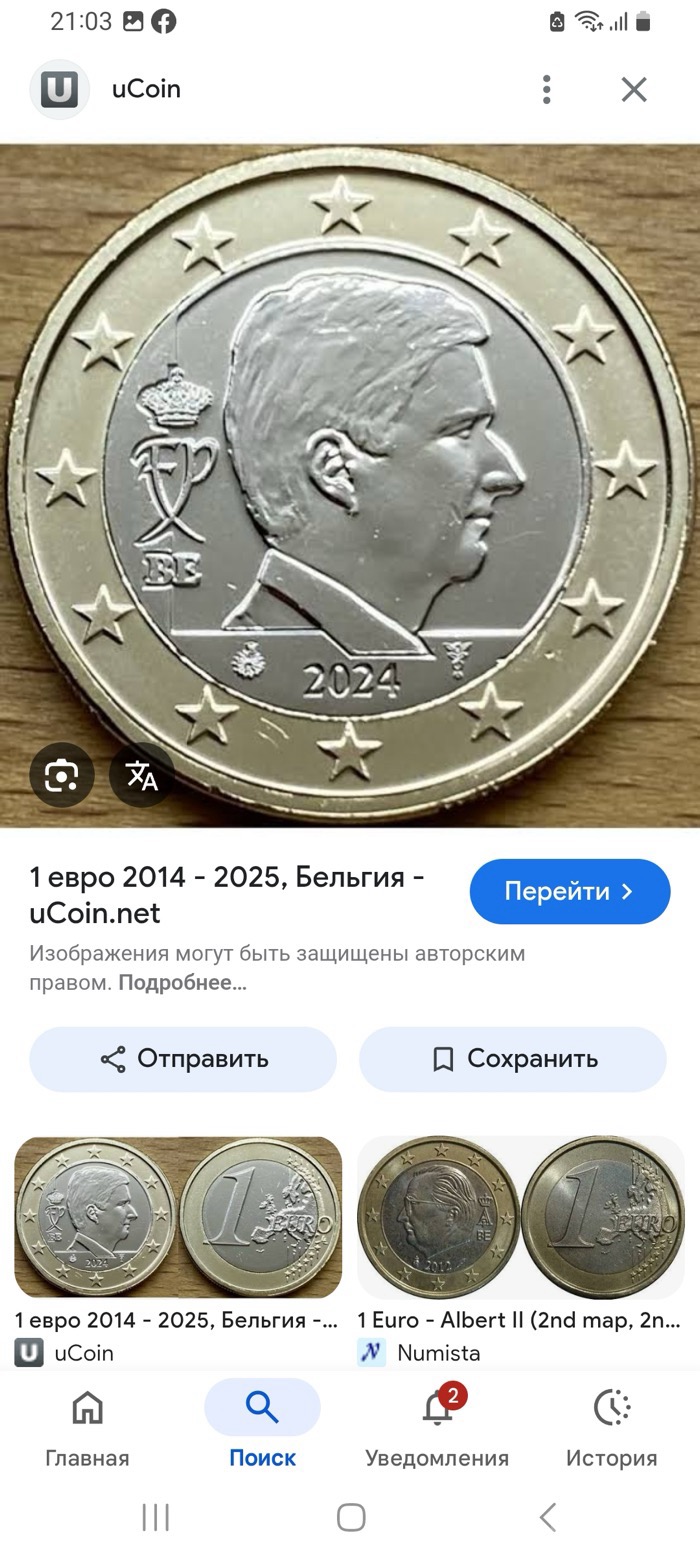Open the Подробнее copyright link

(181, 983)
